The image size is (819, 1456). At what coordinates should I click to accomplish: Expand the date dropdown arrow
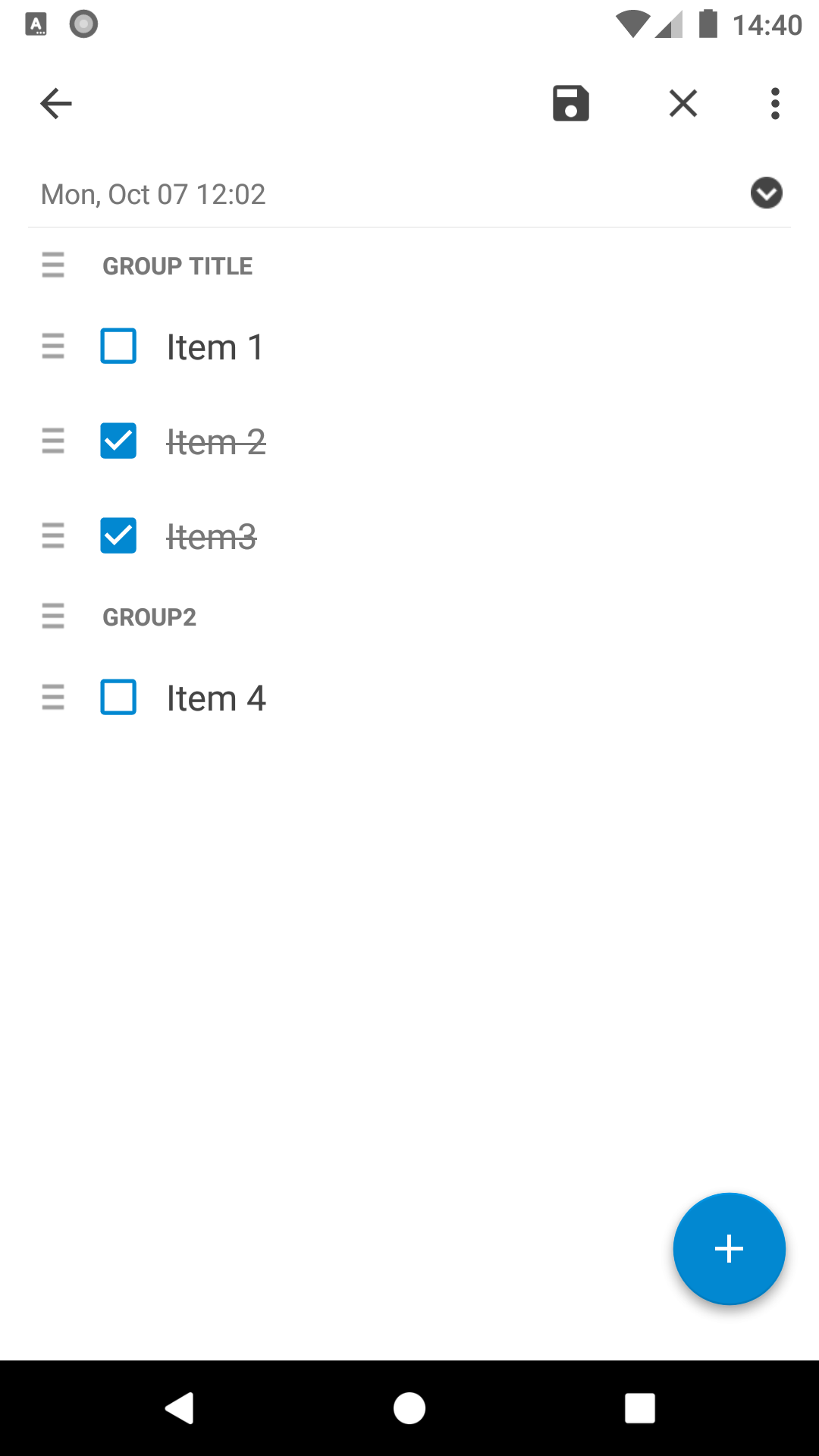click(x=767, y=193)
